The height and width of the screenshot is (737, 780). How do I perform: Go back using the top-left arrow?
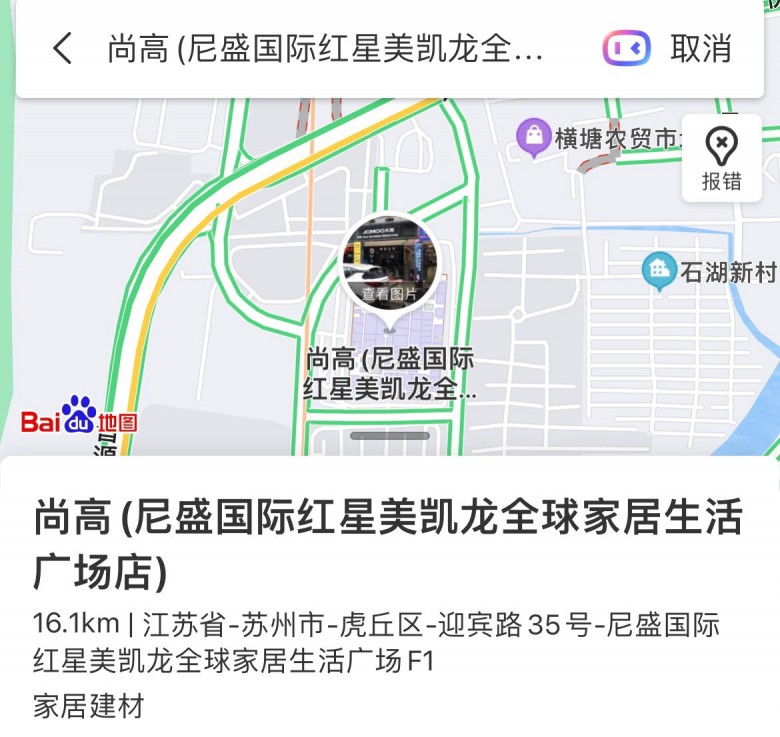(63, 49)
